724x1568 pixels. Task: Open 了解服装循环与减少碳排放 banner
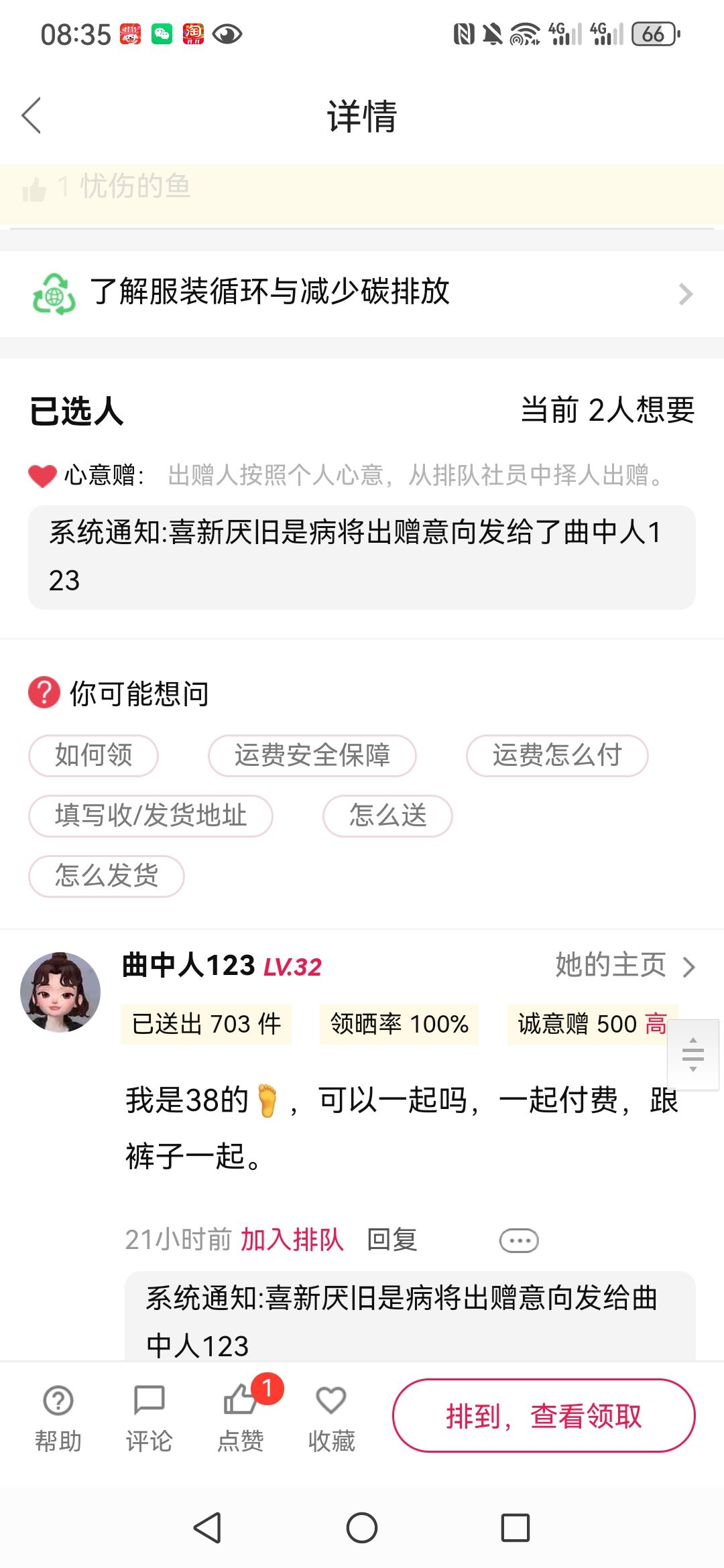pos(362,293)
